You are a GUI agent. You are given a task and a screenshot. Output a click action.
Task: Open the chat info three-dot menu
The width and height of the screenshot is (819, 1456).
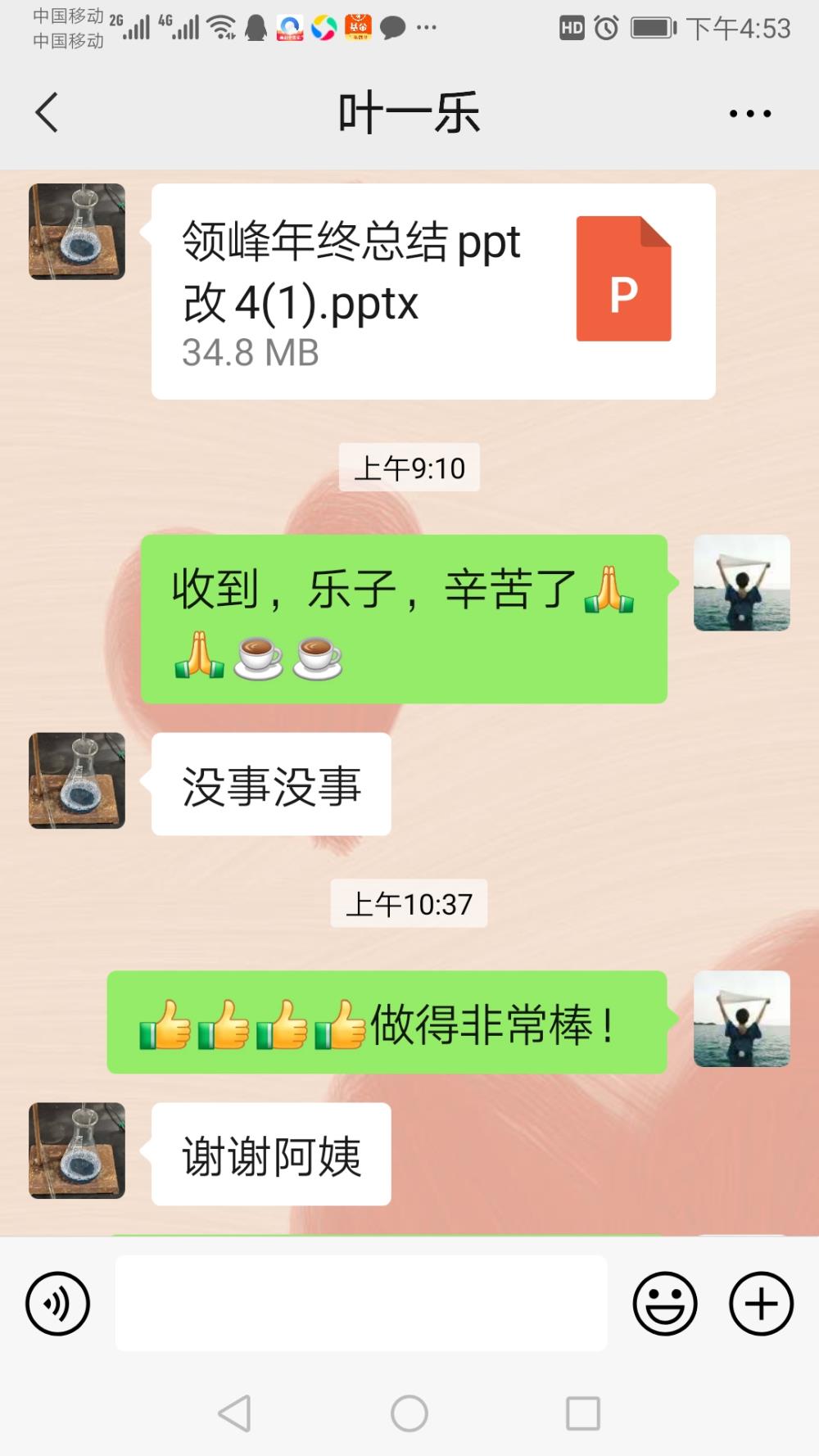pyautogui.click(x=750, y=114)
